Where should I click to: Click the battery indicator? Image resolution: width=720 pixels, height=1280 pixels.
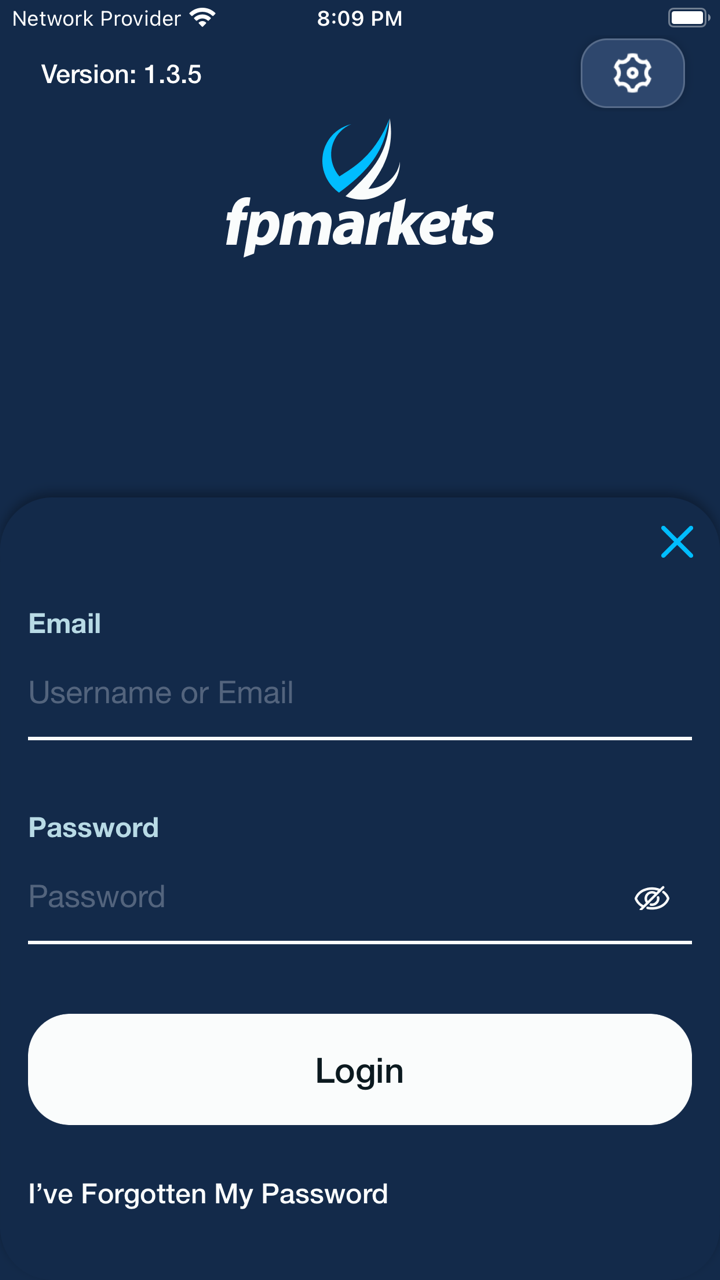688,16
